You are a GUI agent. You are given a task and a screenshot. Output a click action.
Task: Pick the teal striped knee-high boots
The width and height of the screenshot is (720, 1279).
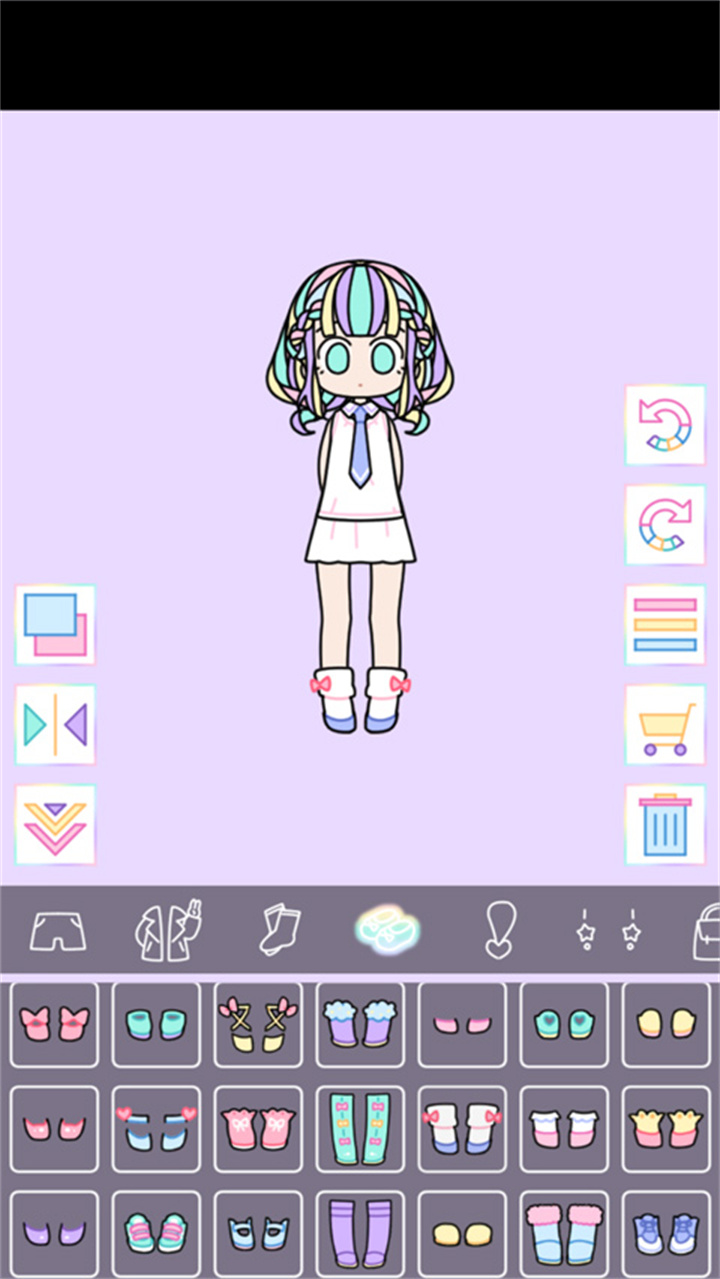pyautogui.click(x=360, y=1129)
